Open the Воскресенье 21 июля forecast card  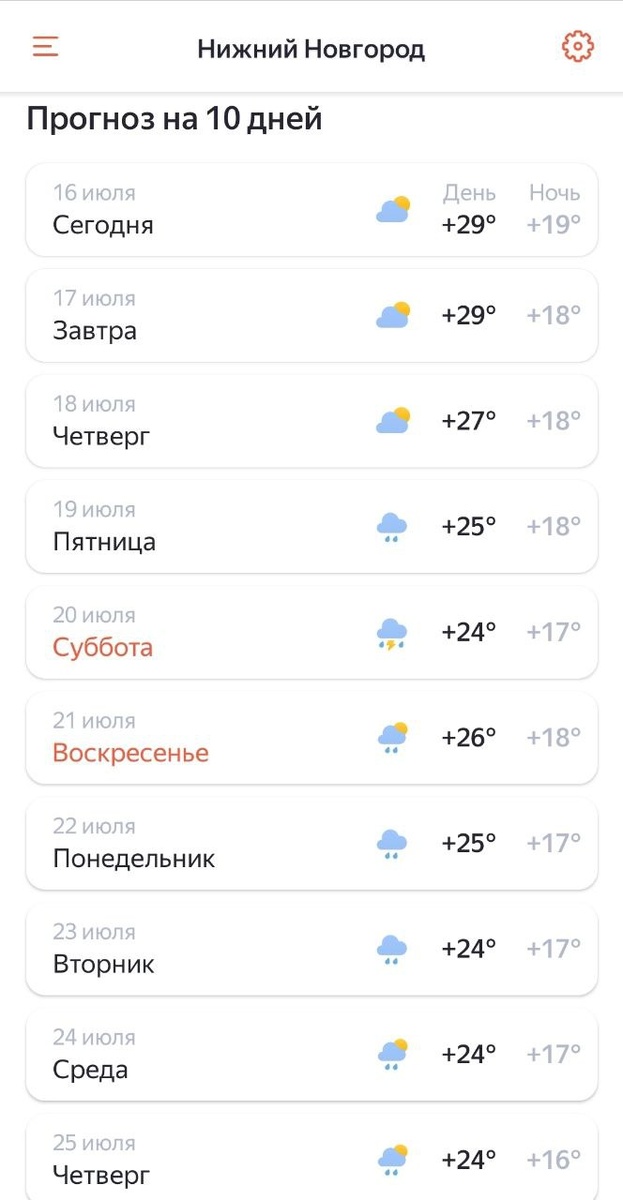click(312, 738)
